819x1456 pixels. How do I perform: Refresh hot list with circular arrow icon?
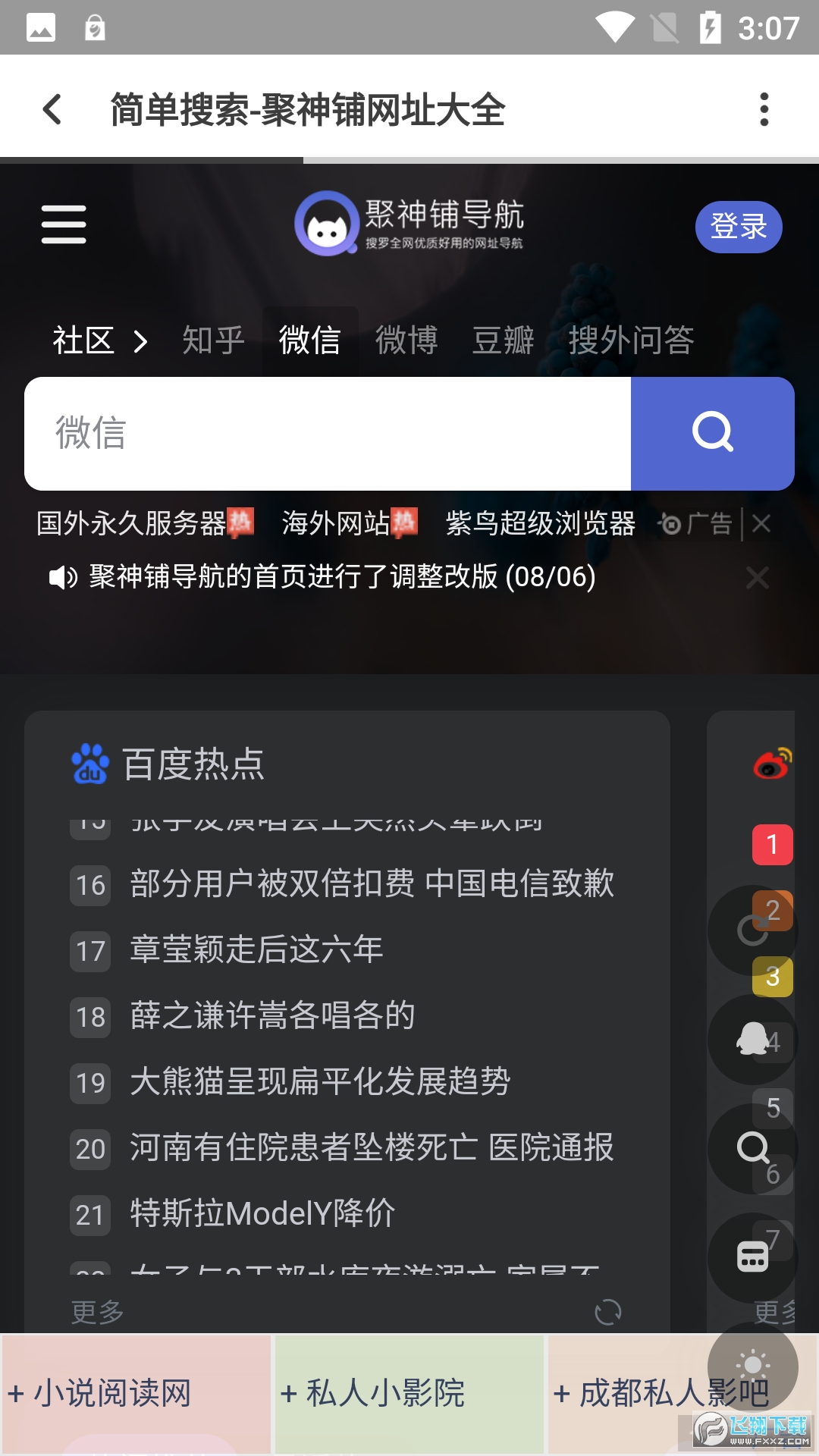click(609, 1313)
